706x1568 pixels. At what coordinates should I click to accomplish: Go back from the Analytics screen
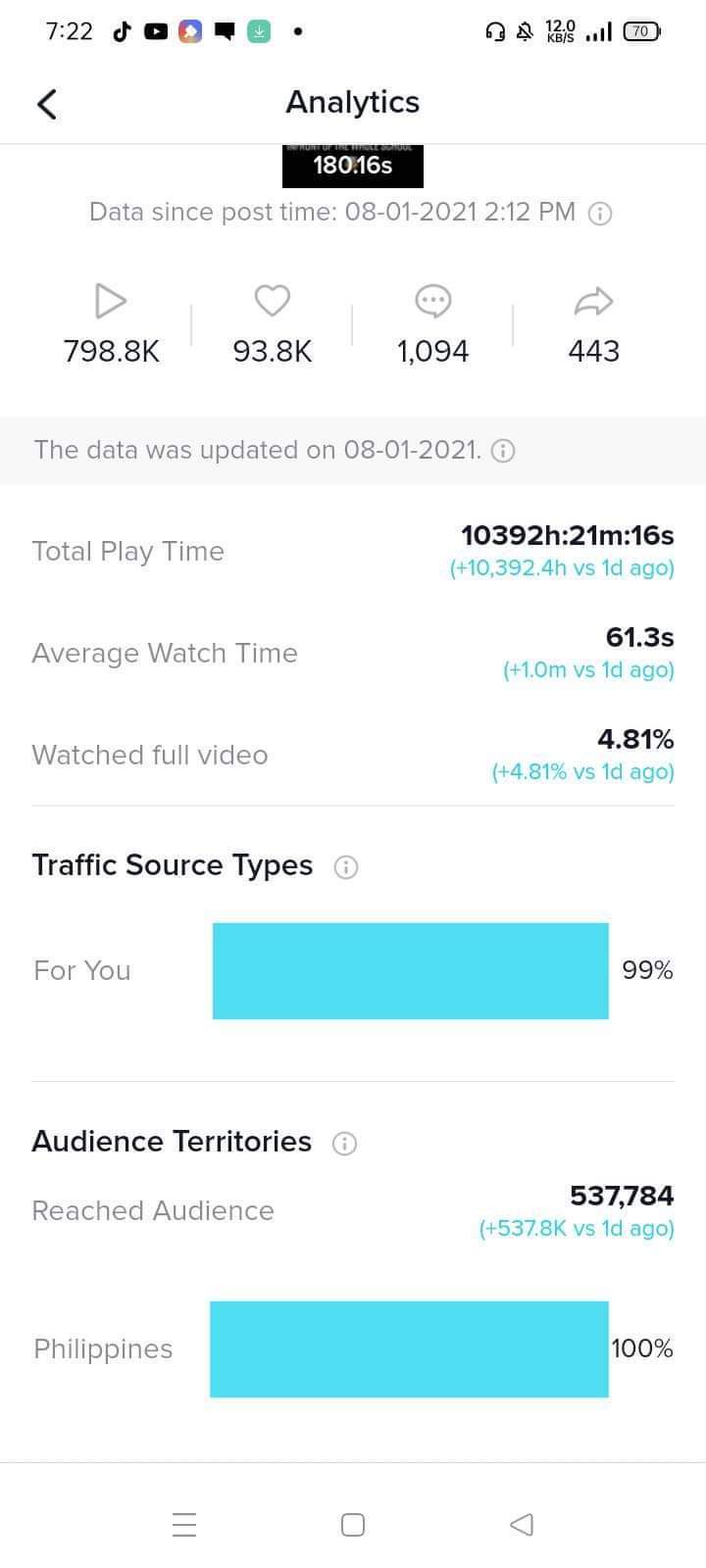tap(47, 103)
